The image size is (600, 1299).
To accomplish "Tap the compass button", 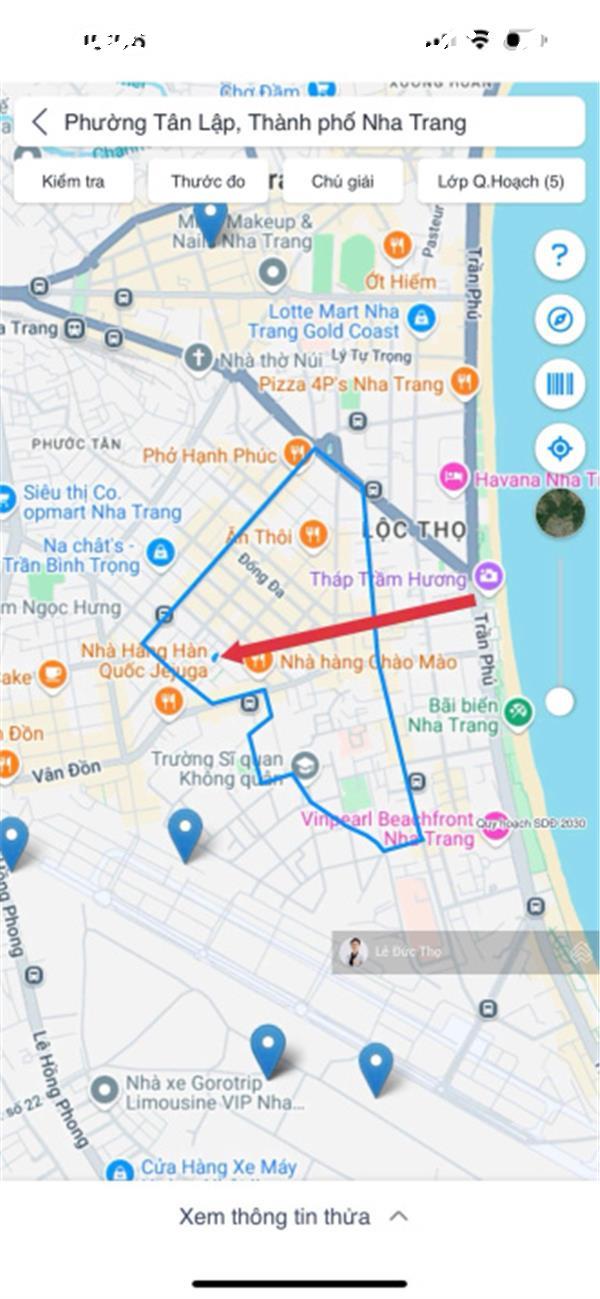I will click(560, 320).
